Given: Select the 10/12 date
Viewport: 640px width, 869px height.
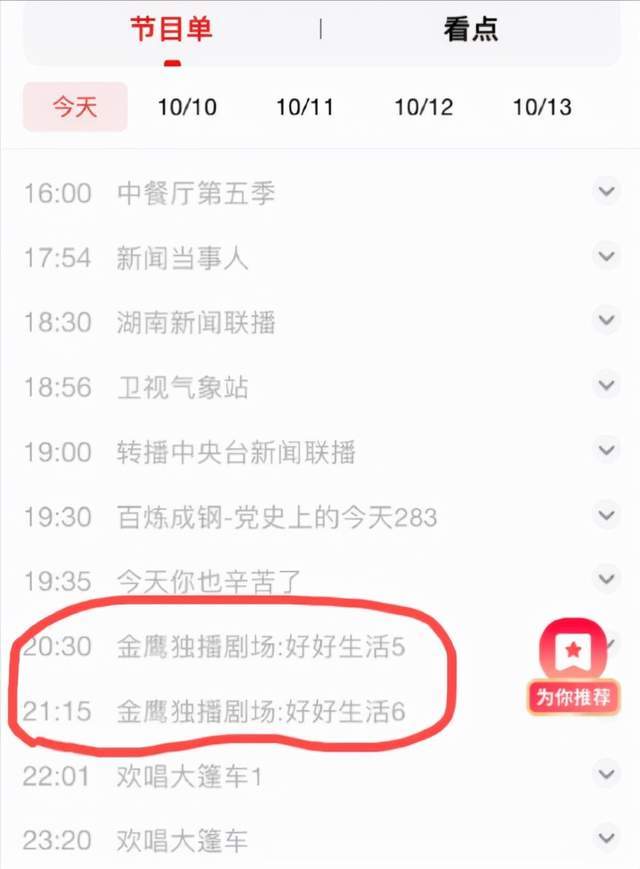Looking at the screenshot, I should [x=423, y=107].
